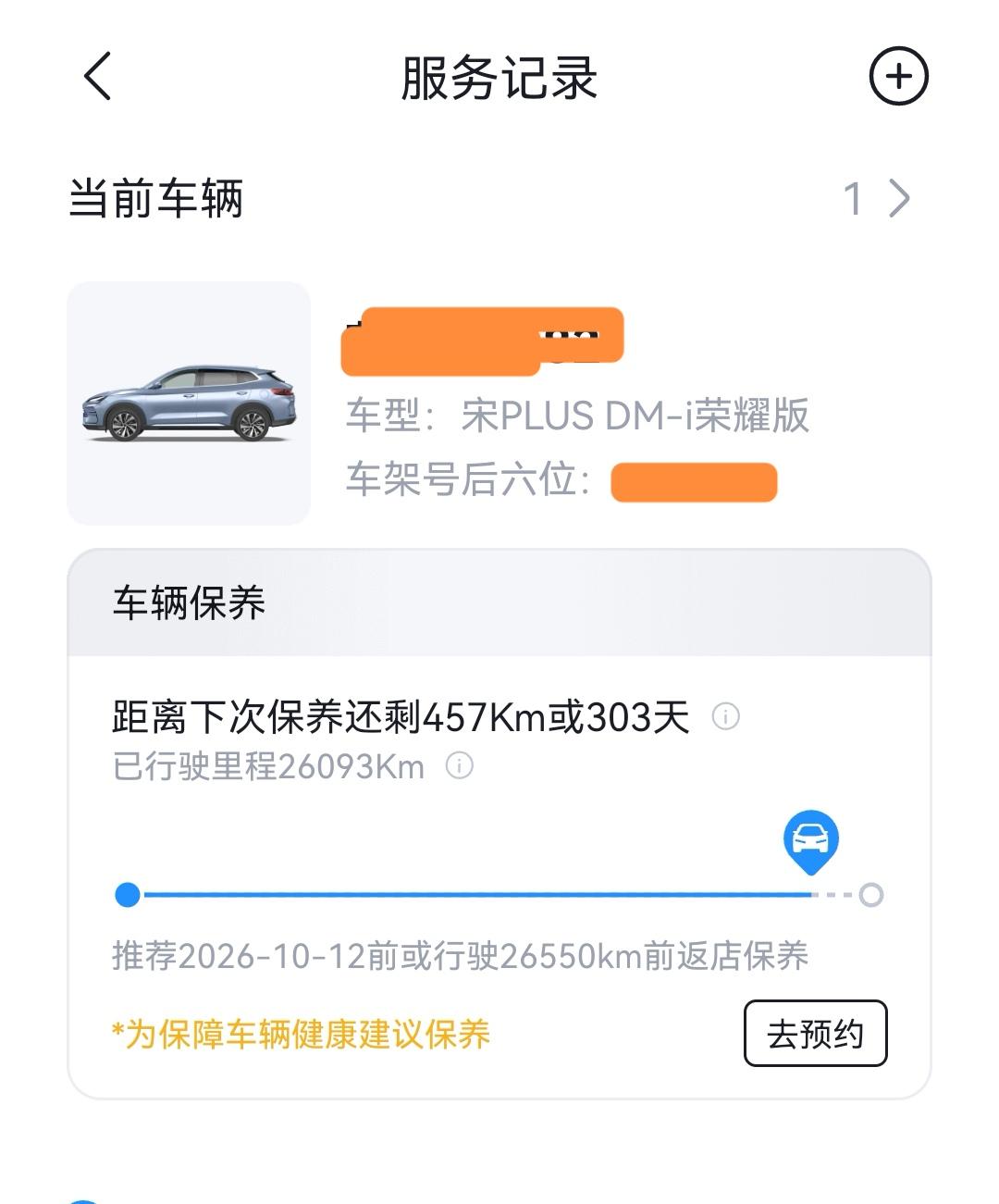Expand the vehicle list via the right chevron
The height and width of the screenshot is (1204, 999).
click(x=895, y=196)
